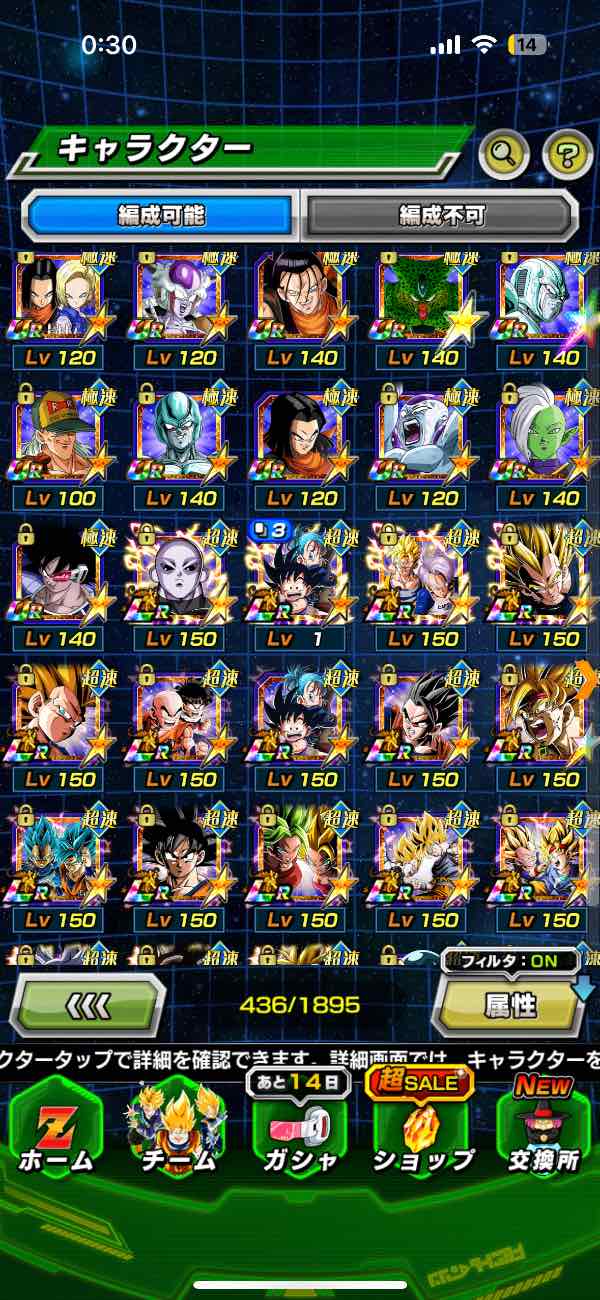The height and width of the screenshot is (1300, 600).
Task: Open the character search magnifier
Action: [504, 153]
